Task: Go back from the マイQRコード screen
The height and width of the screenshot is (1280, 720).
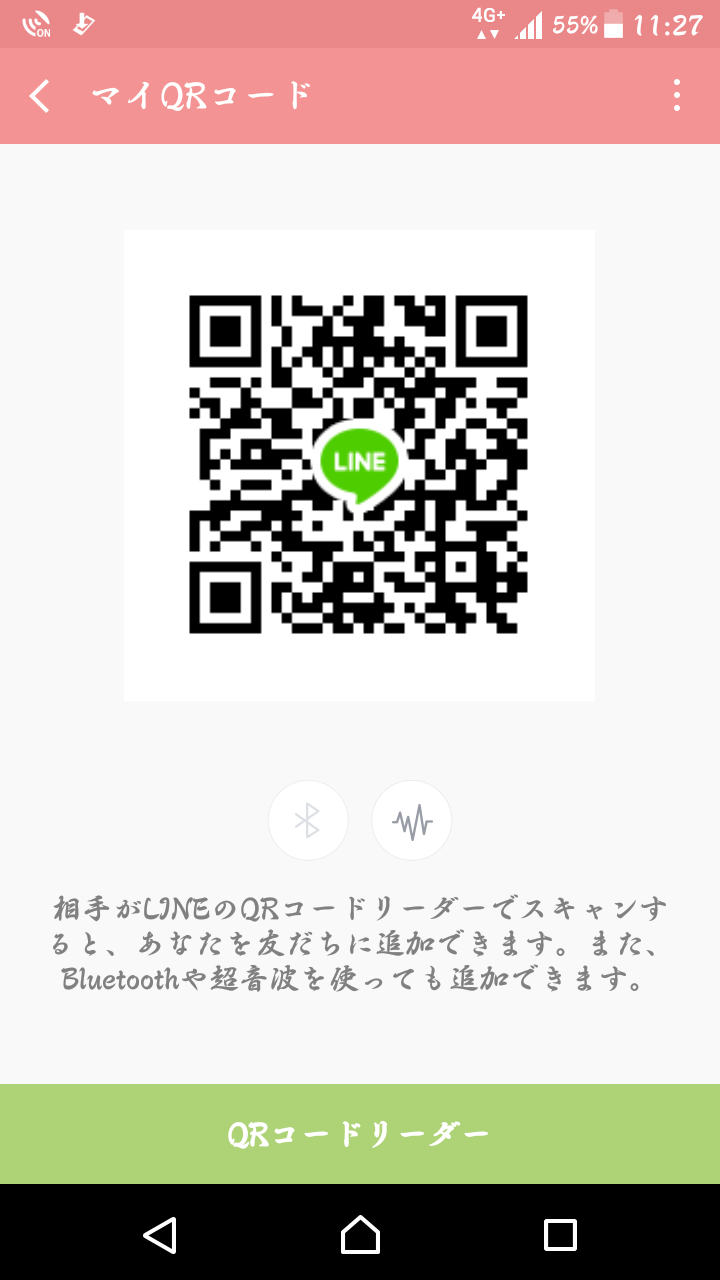Action: tap(40, 96)
